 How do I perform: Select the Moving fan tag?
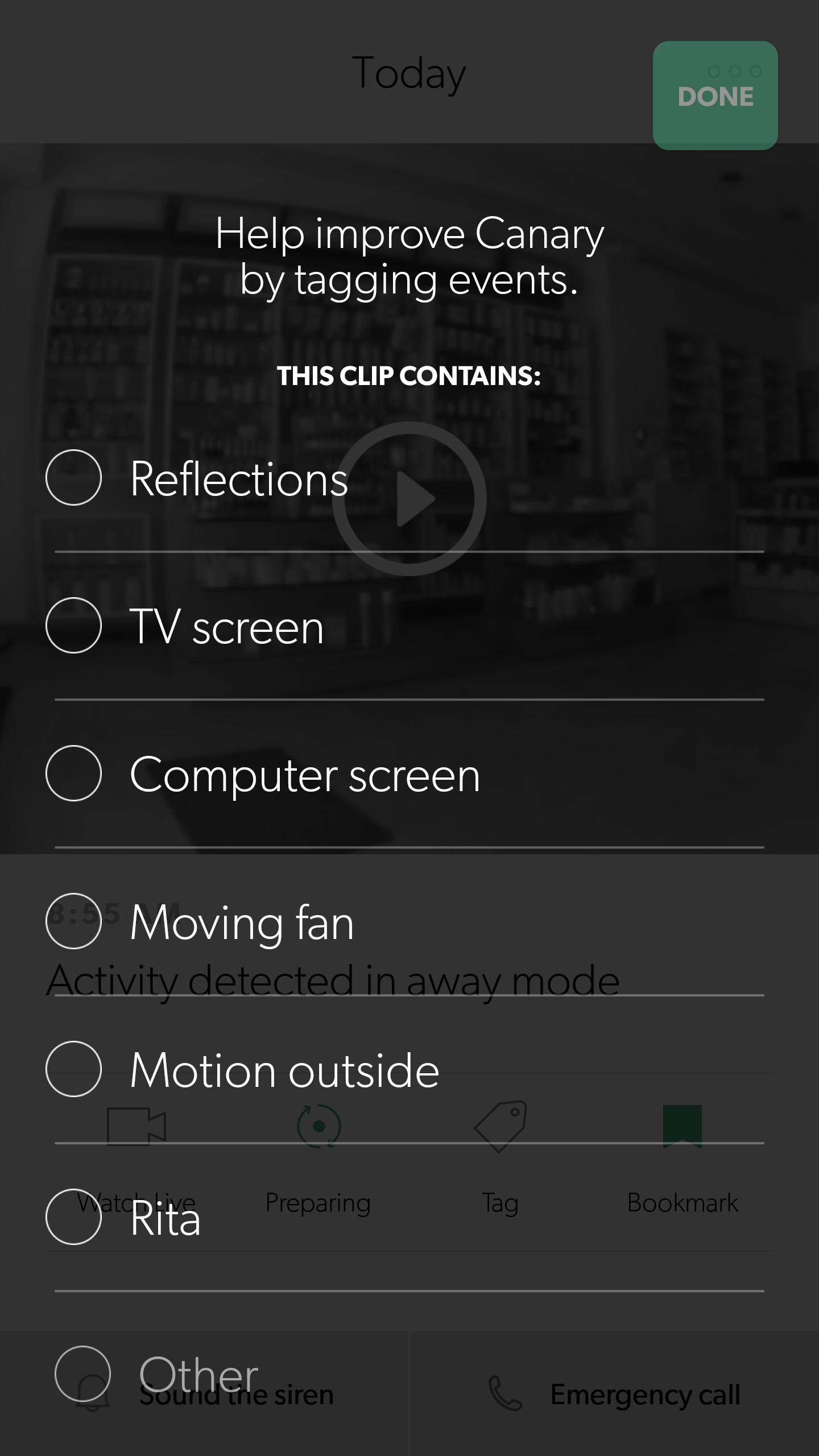tap(73, 922)
